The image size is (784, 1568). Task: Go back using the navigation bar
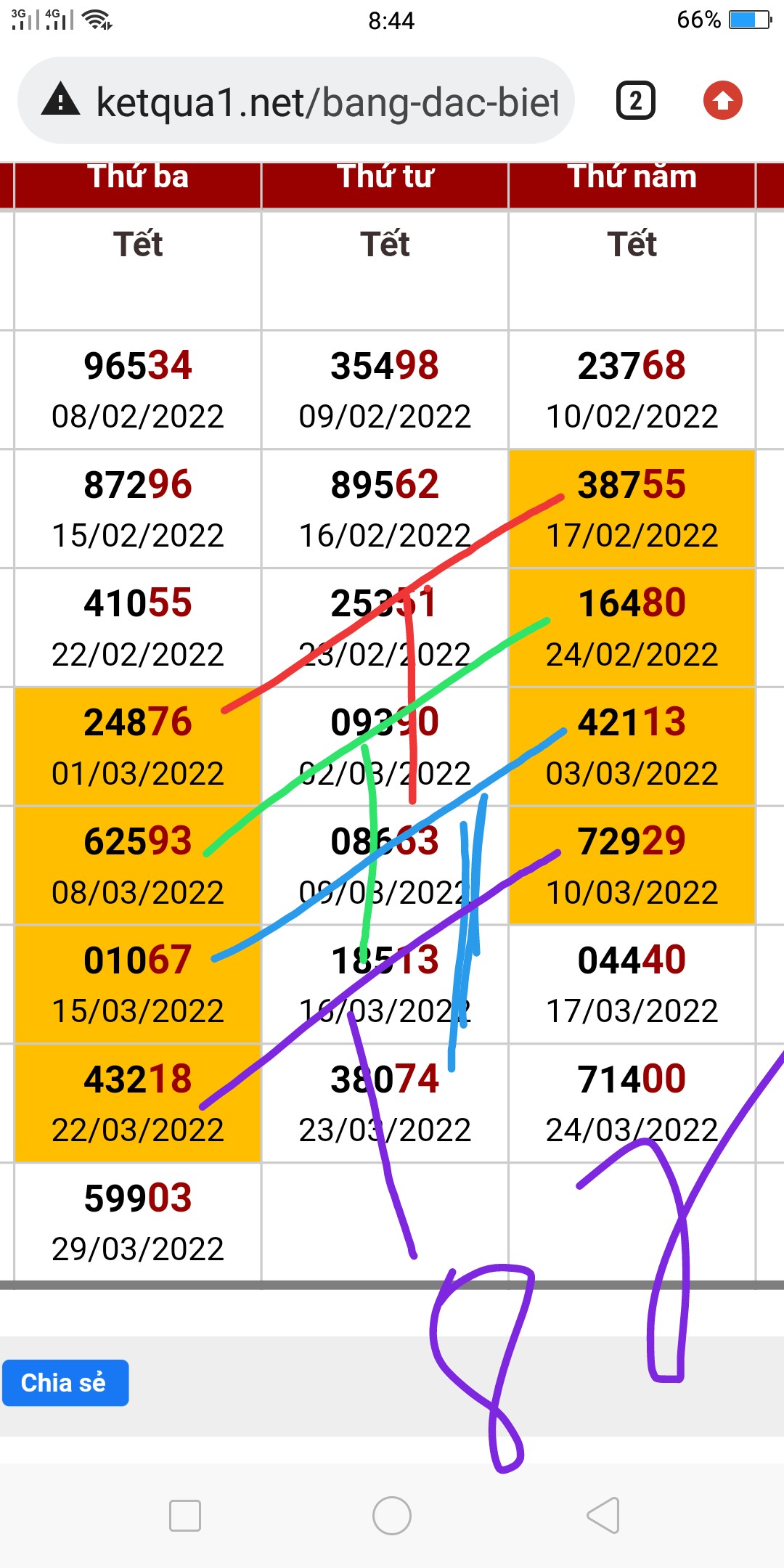603,1516
